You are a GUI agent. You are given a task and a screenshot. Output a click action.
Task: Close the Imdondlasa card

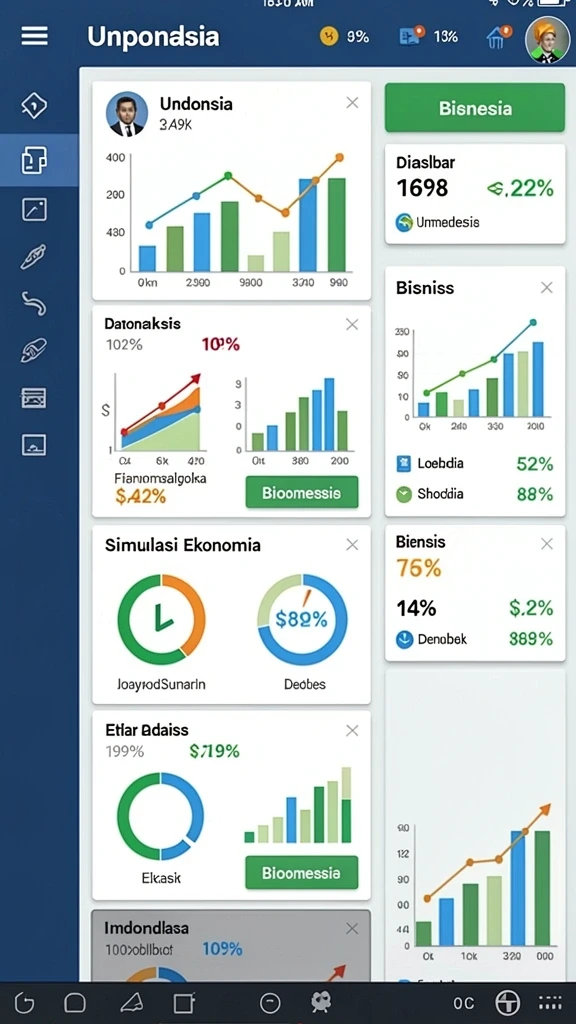point(352,928)
